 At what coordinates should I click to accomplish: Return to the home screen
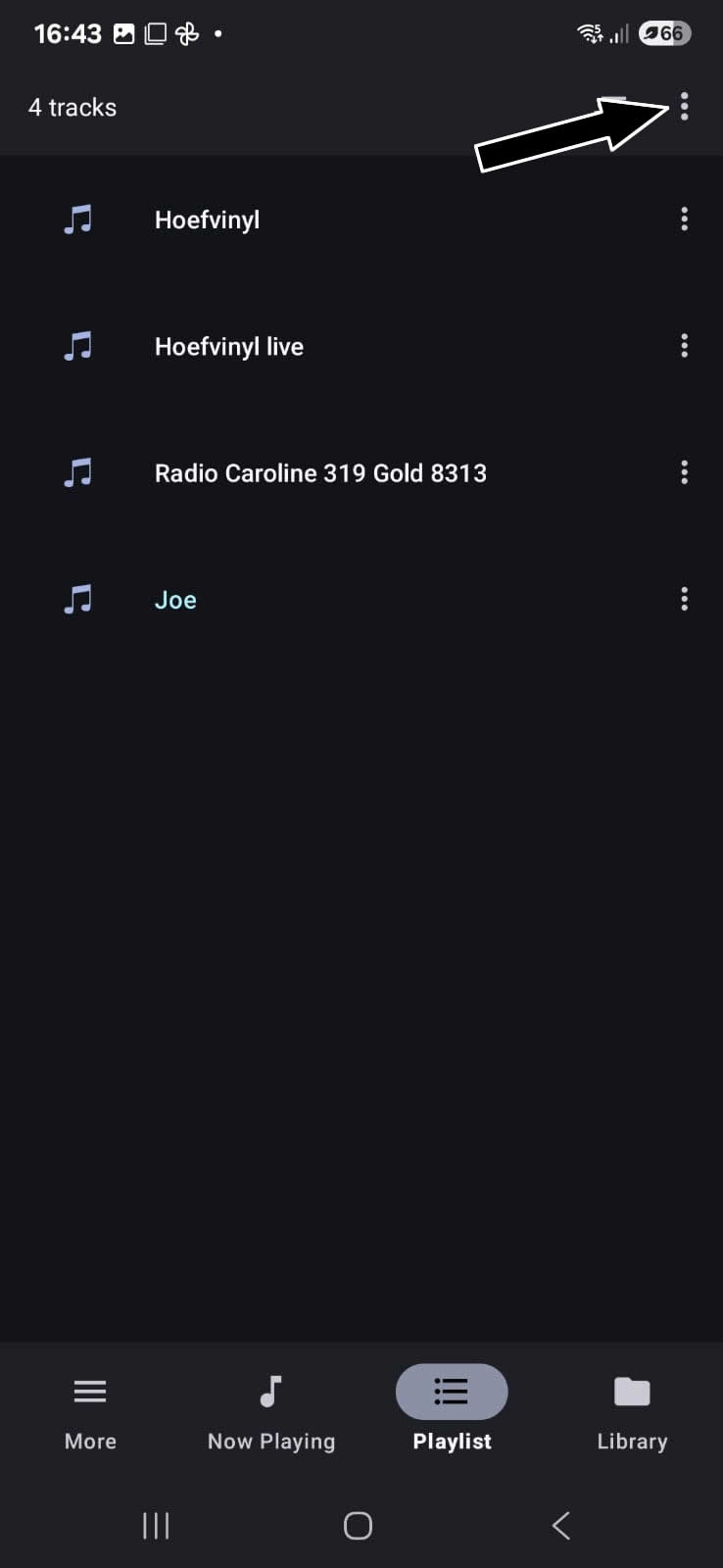[358, 1525]
